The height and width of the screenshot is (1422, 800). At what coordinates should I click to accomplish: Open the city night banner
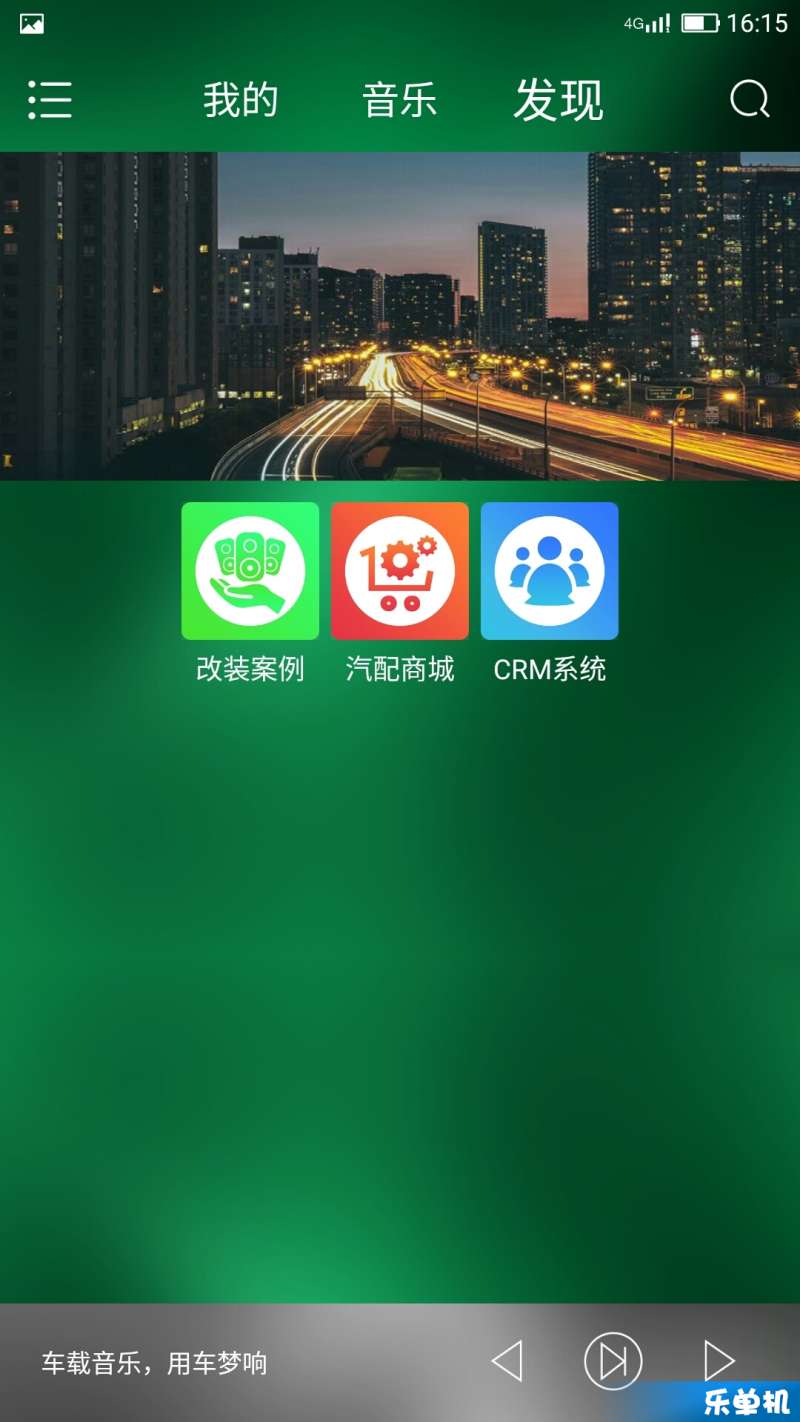click(400, 316)
